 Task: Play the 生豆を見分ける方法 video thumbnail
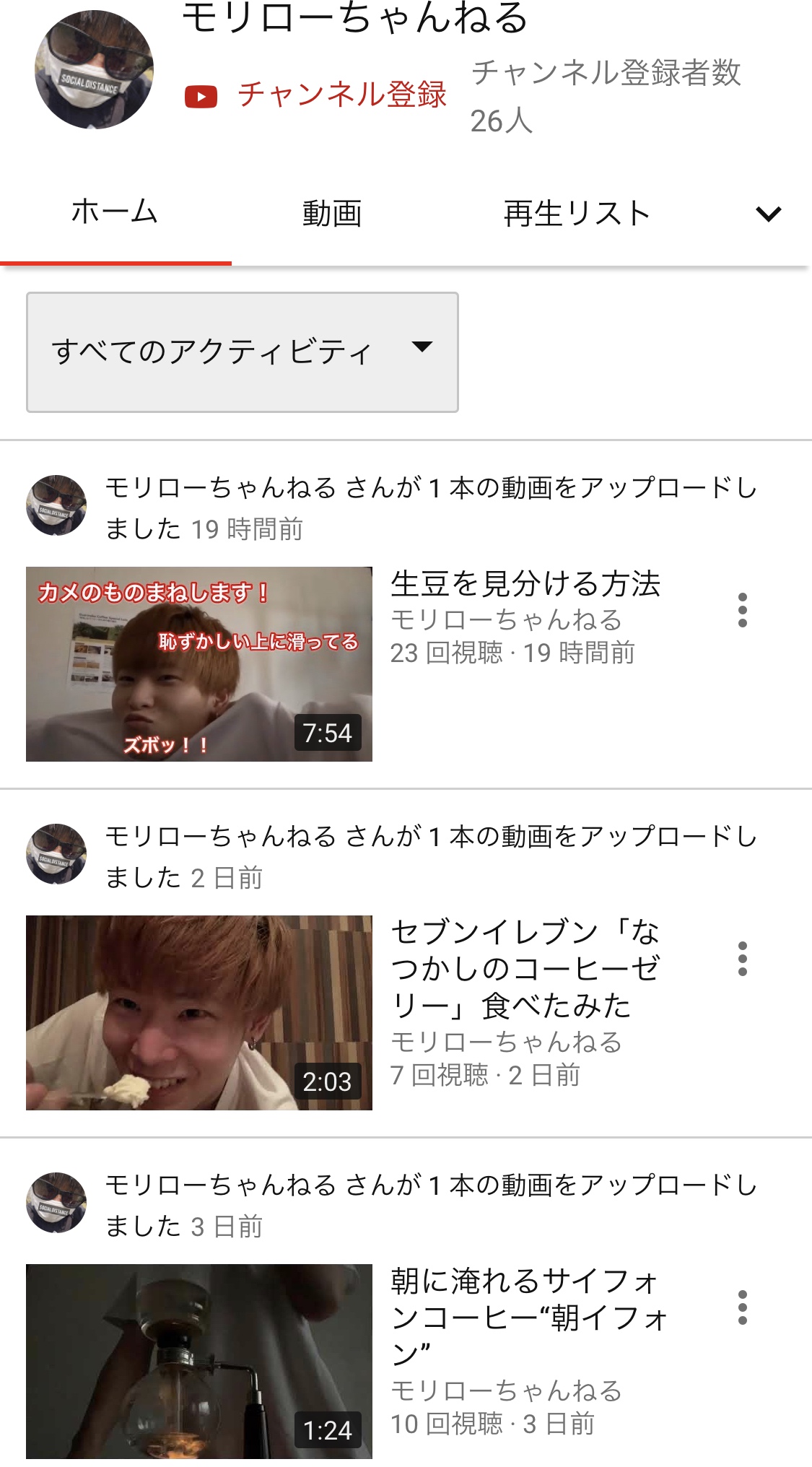tap(199, 664)
